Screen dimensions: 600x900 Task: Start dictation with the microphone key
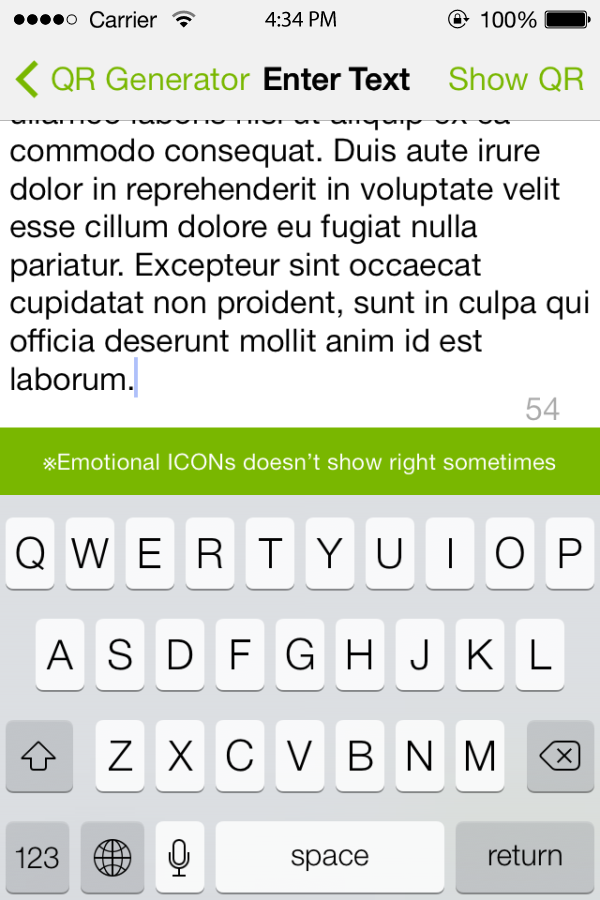(x=179, y=857)
